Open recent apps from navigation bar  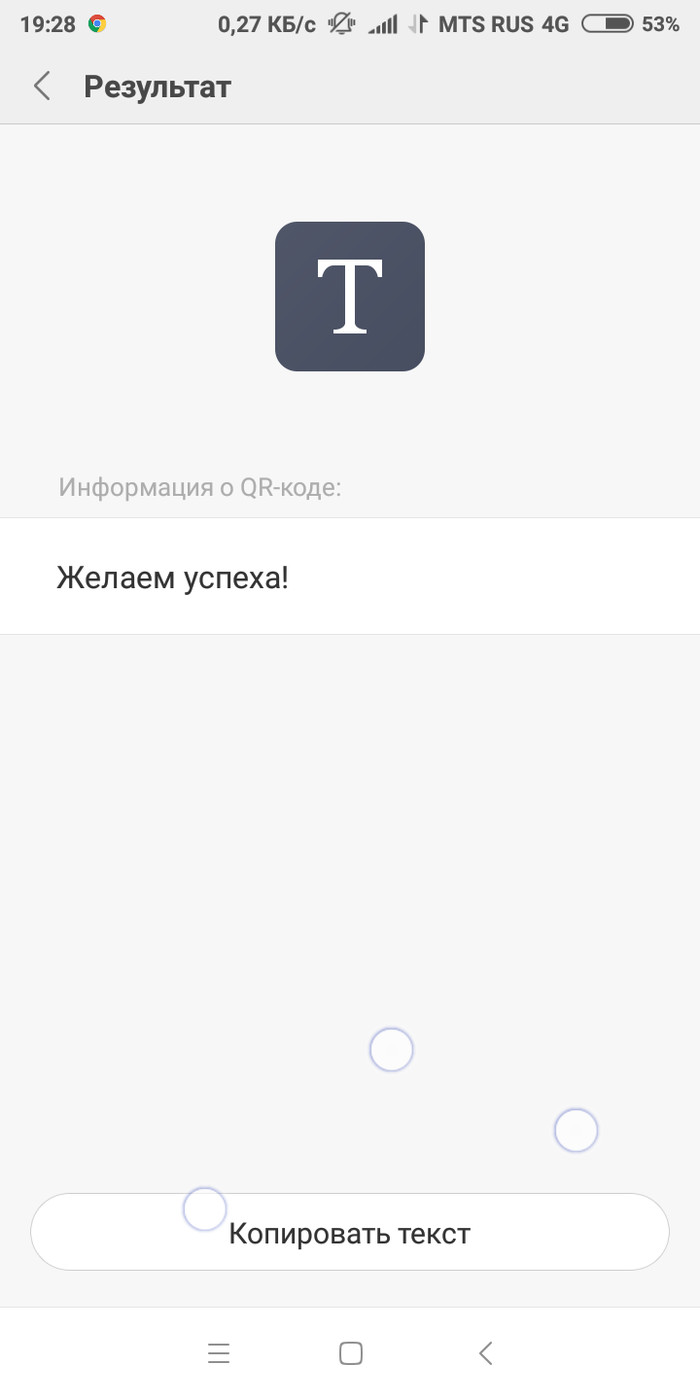(x=219, y=1354)
